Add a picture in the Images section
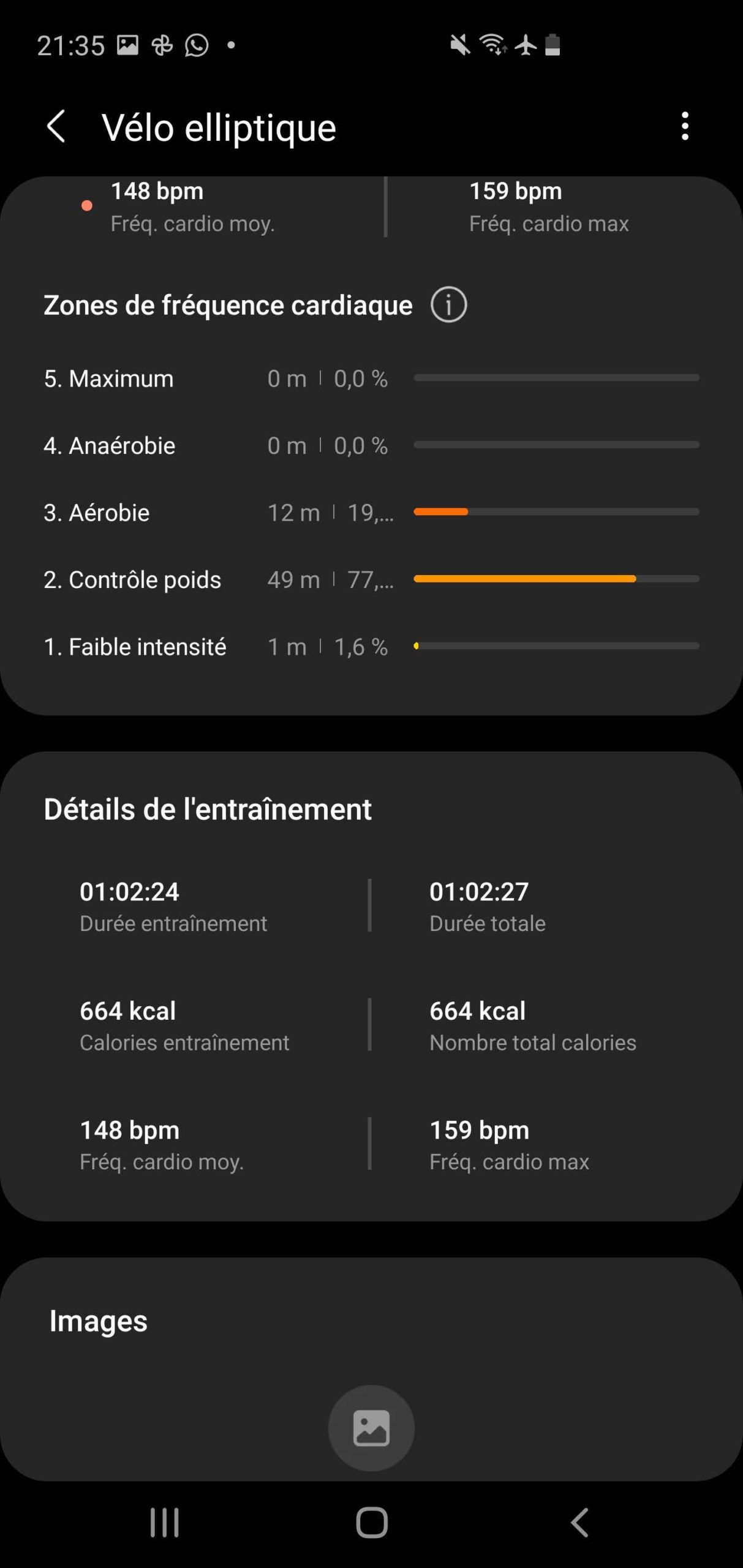 371,1428
